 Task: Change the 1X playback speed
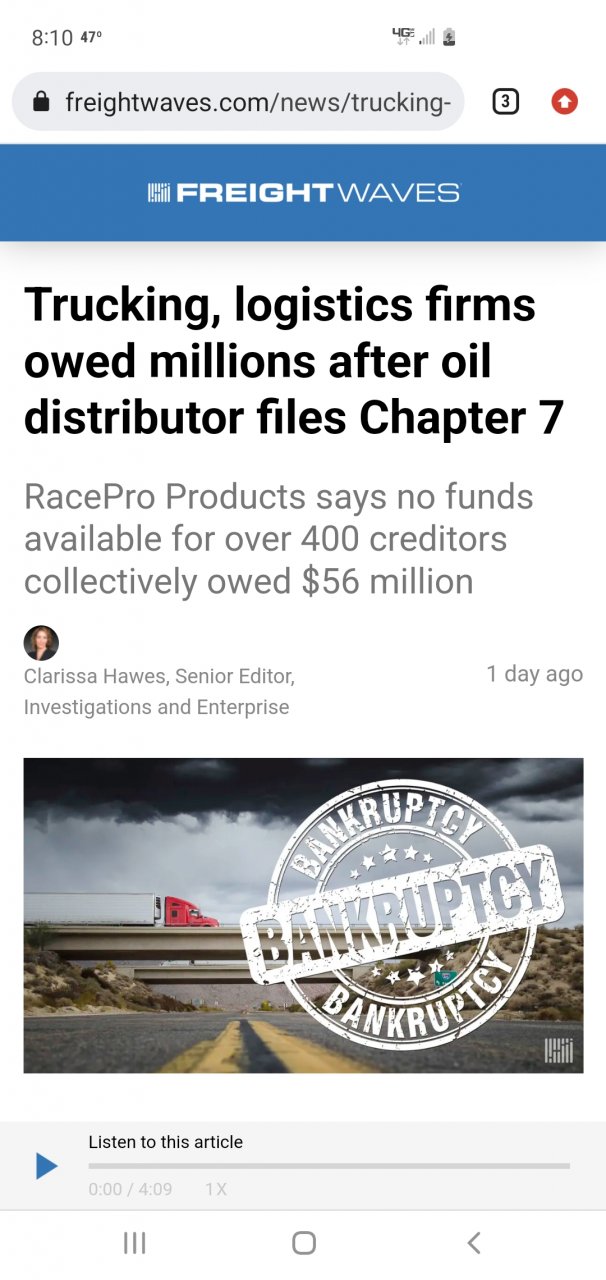point(216,1189)
